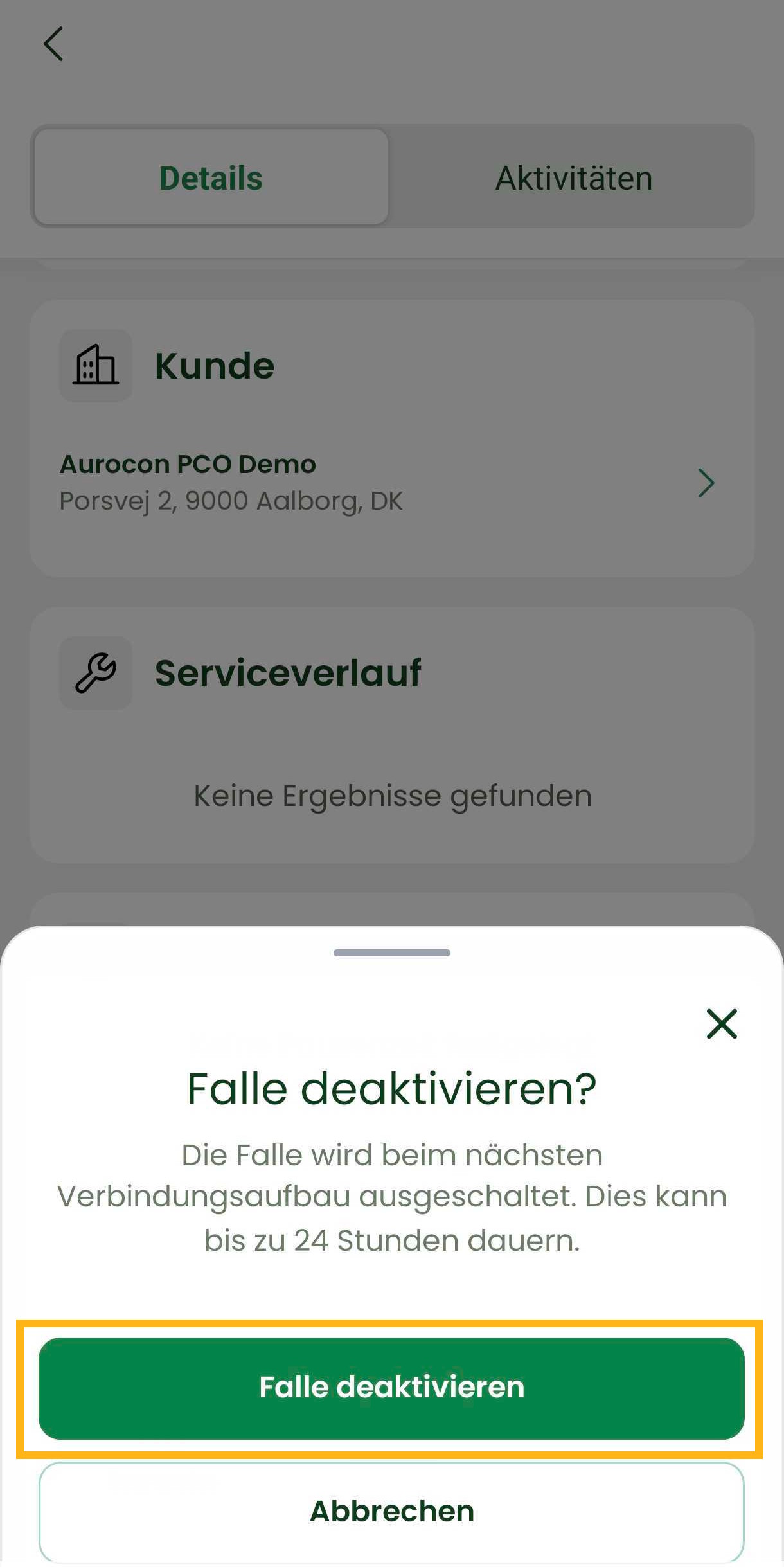
Task: Confirm with the green Falle deaktivieren button
Action: 391,1388
